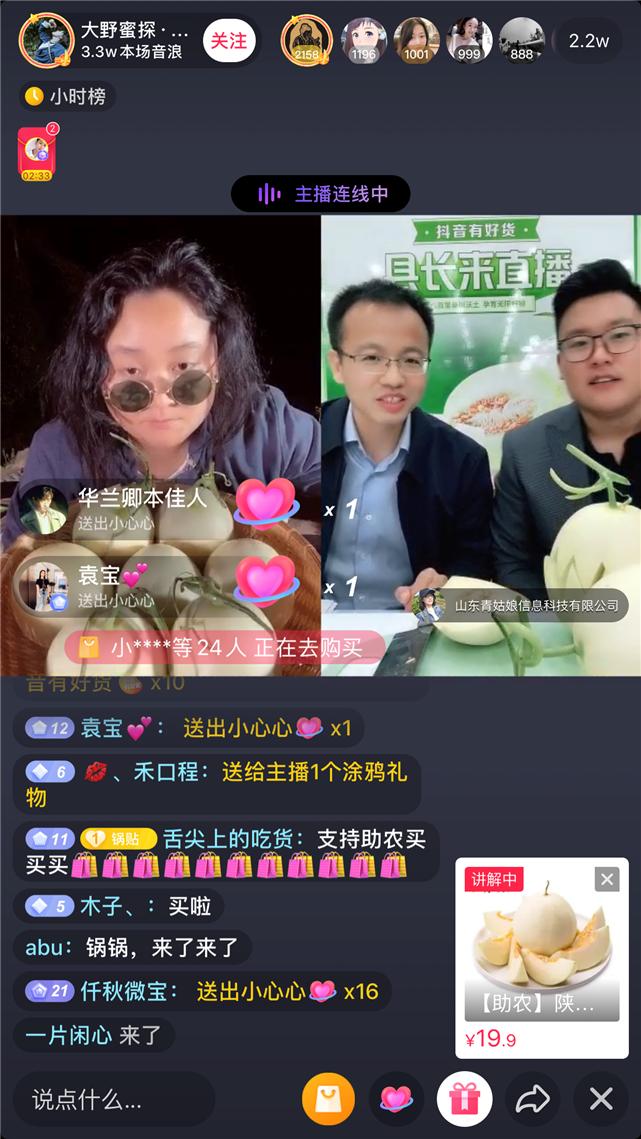View top viewer with 2158 badge

(307, 41)
